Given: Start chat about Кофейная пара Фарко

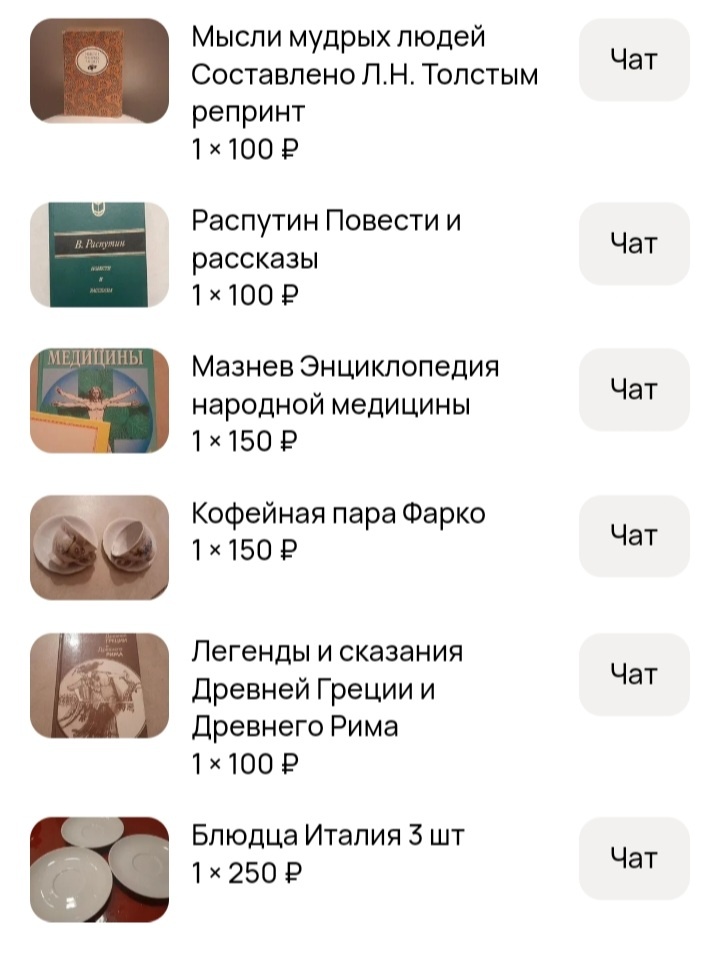Looking at the screenshot, I should coord(632,536).
